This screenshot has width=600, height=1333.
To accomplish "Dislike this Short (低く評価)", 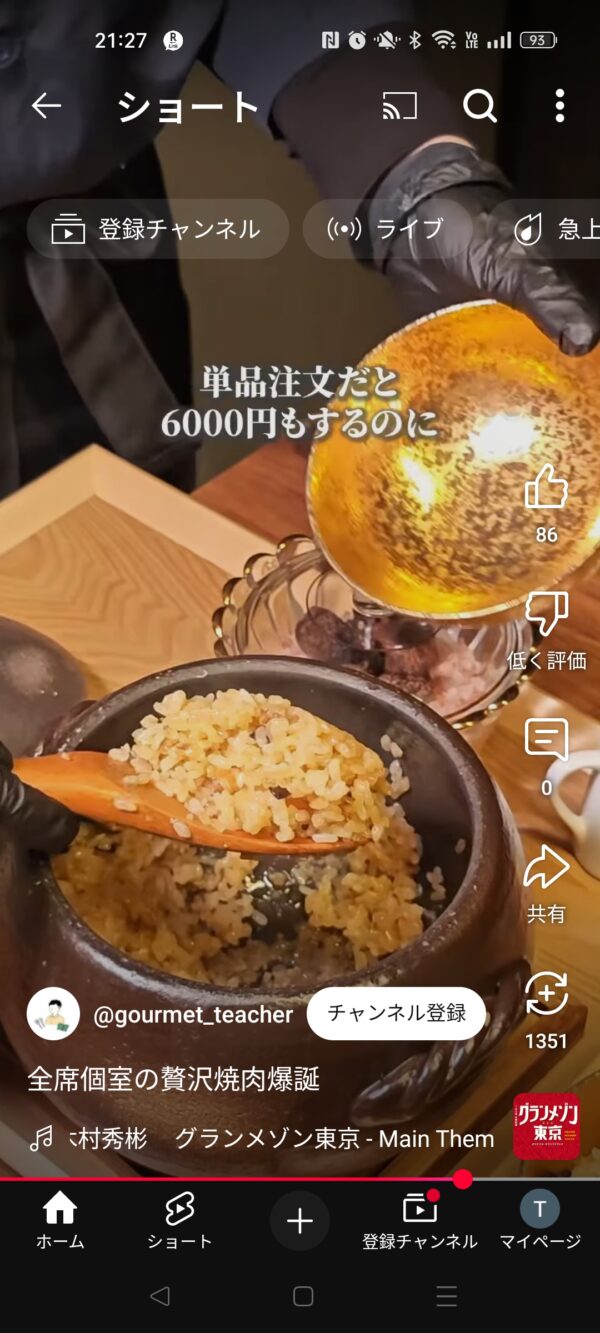I will (546, 614).
